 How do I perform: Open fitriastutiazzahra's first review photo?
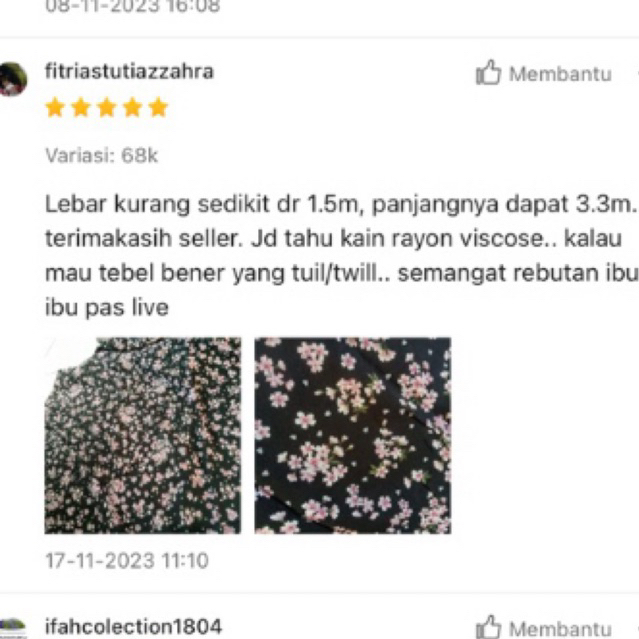[x=143, y=435]
